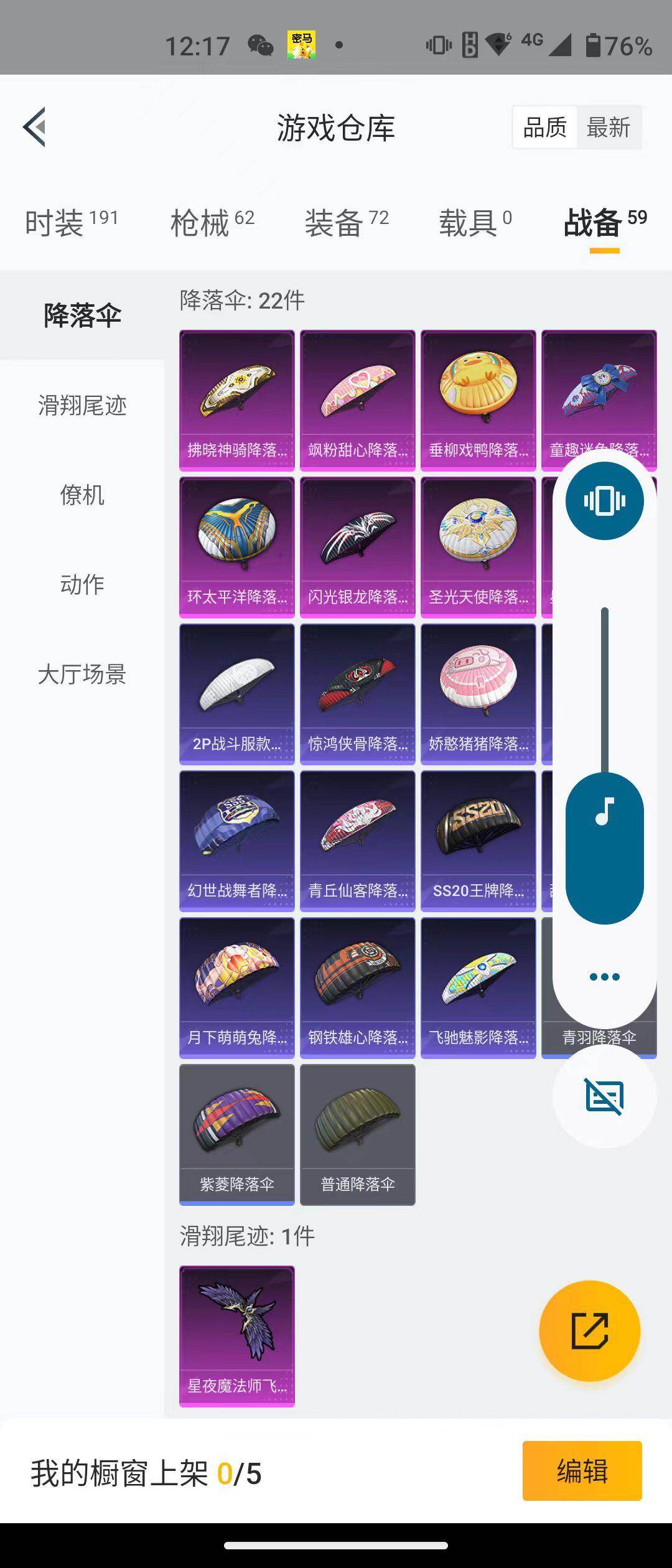This screenshot has height=1568, width=672.
Task: Select 滑翔尾迹 in the side menu
Action: coord(82,406)
